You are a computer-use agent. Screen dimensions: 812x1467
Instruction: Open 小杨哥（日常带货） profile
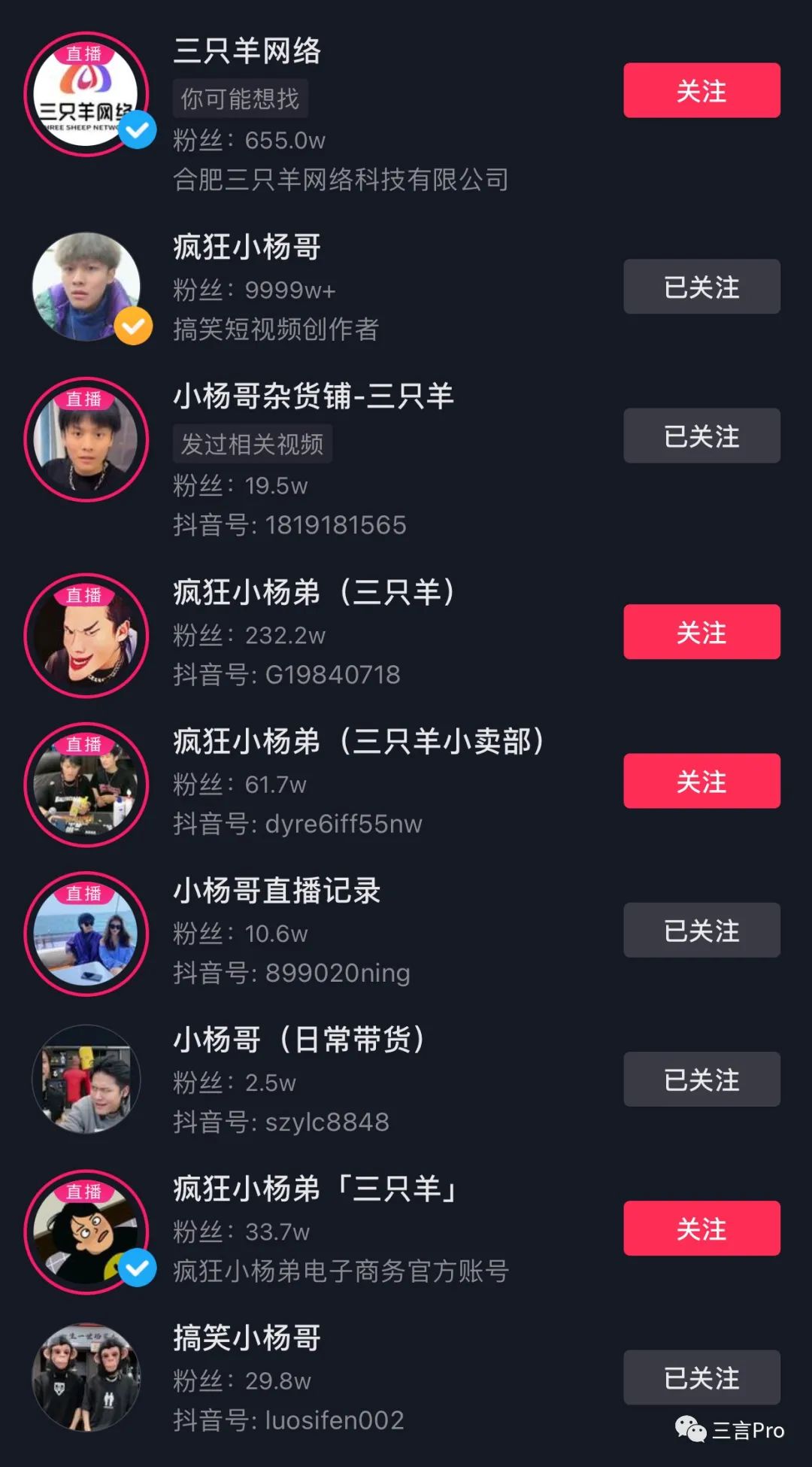pos(299,1040)
